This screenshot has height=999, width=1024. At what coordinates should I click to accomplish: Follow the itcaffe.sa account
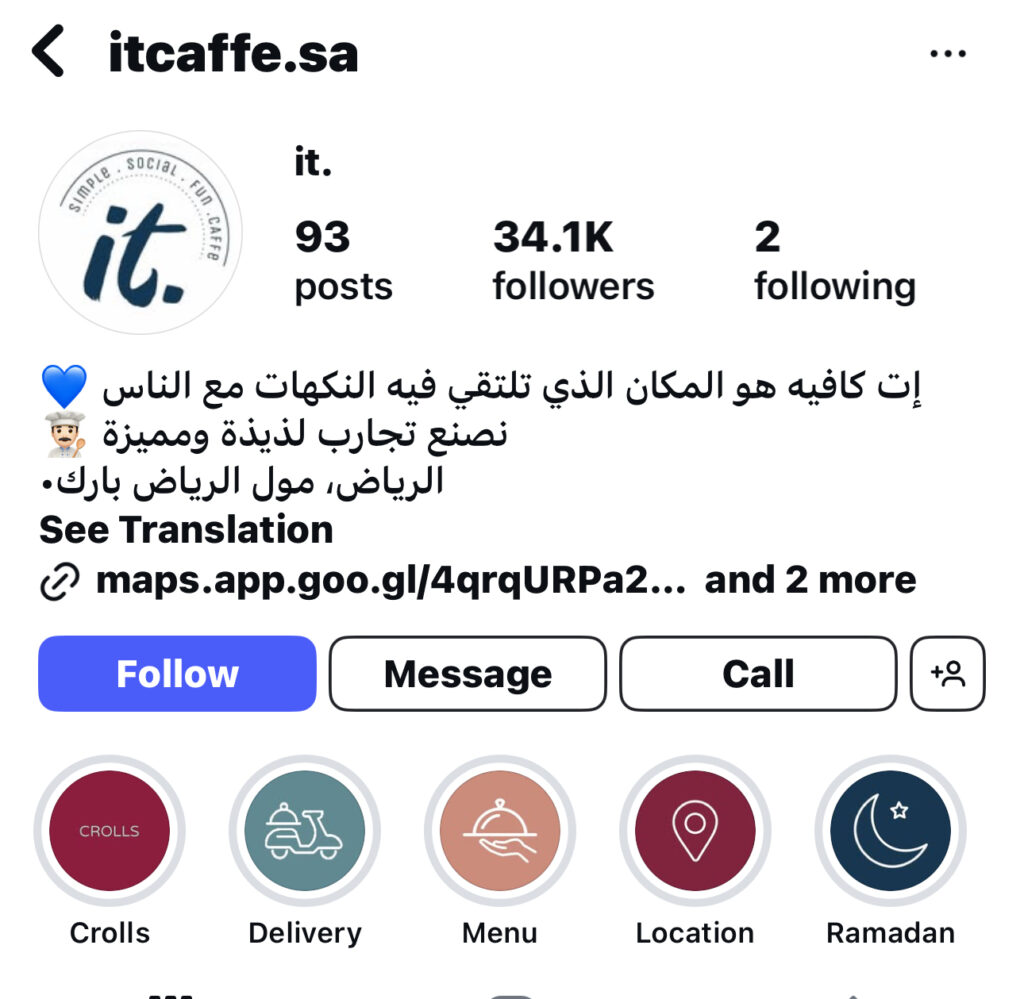pos(177,674)
